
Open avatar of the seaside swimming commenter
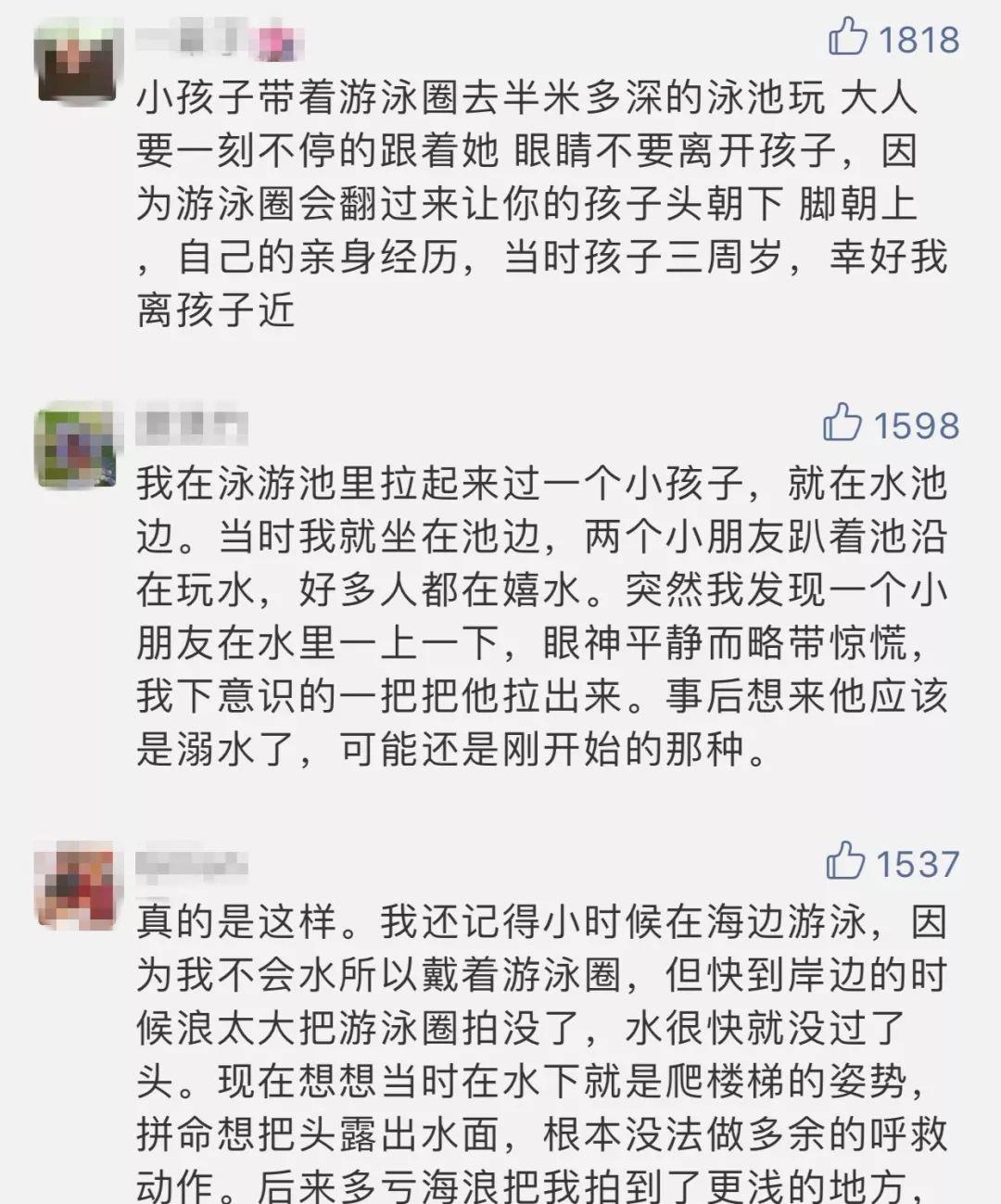(x=78, y=885)
